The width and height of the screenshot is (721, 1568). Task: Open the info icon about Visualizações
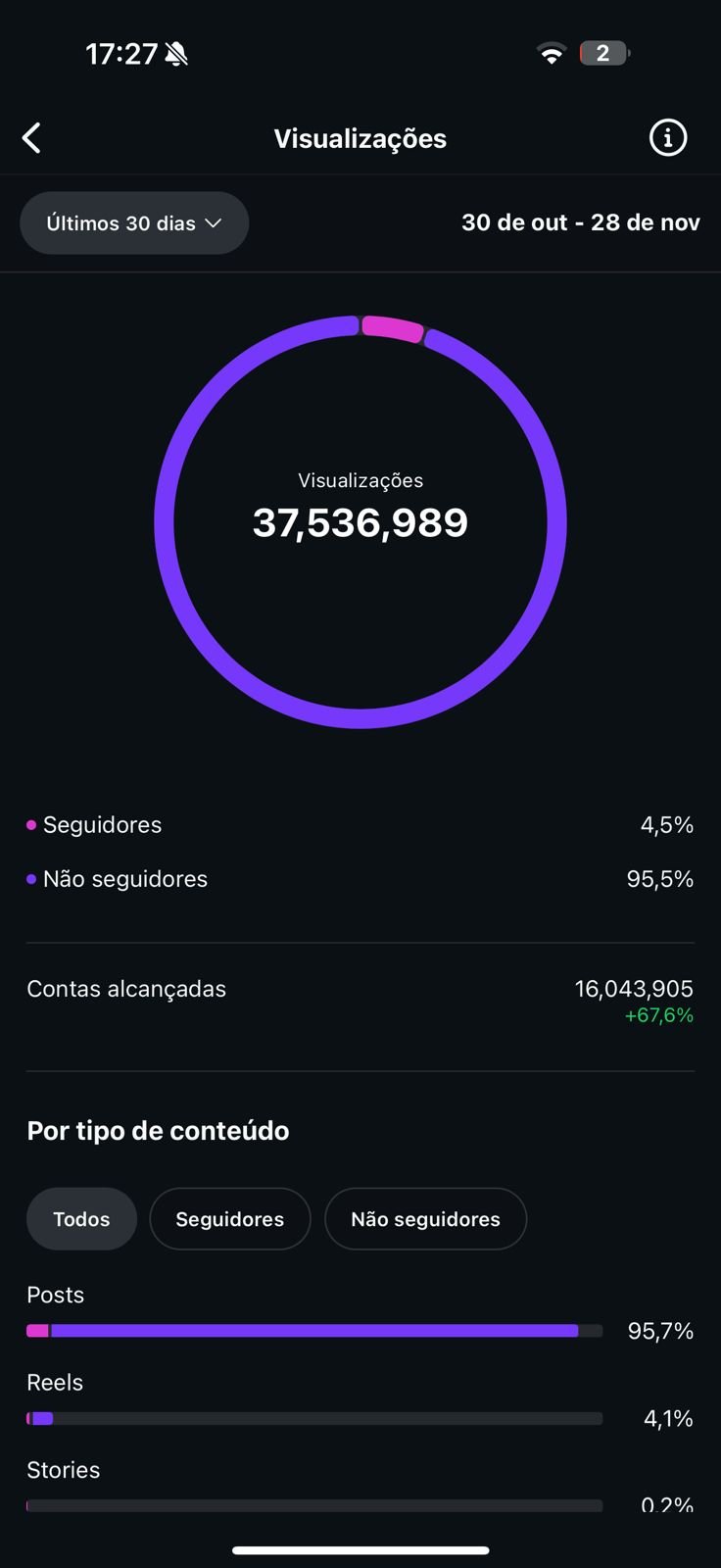tap(668, 138)
